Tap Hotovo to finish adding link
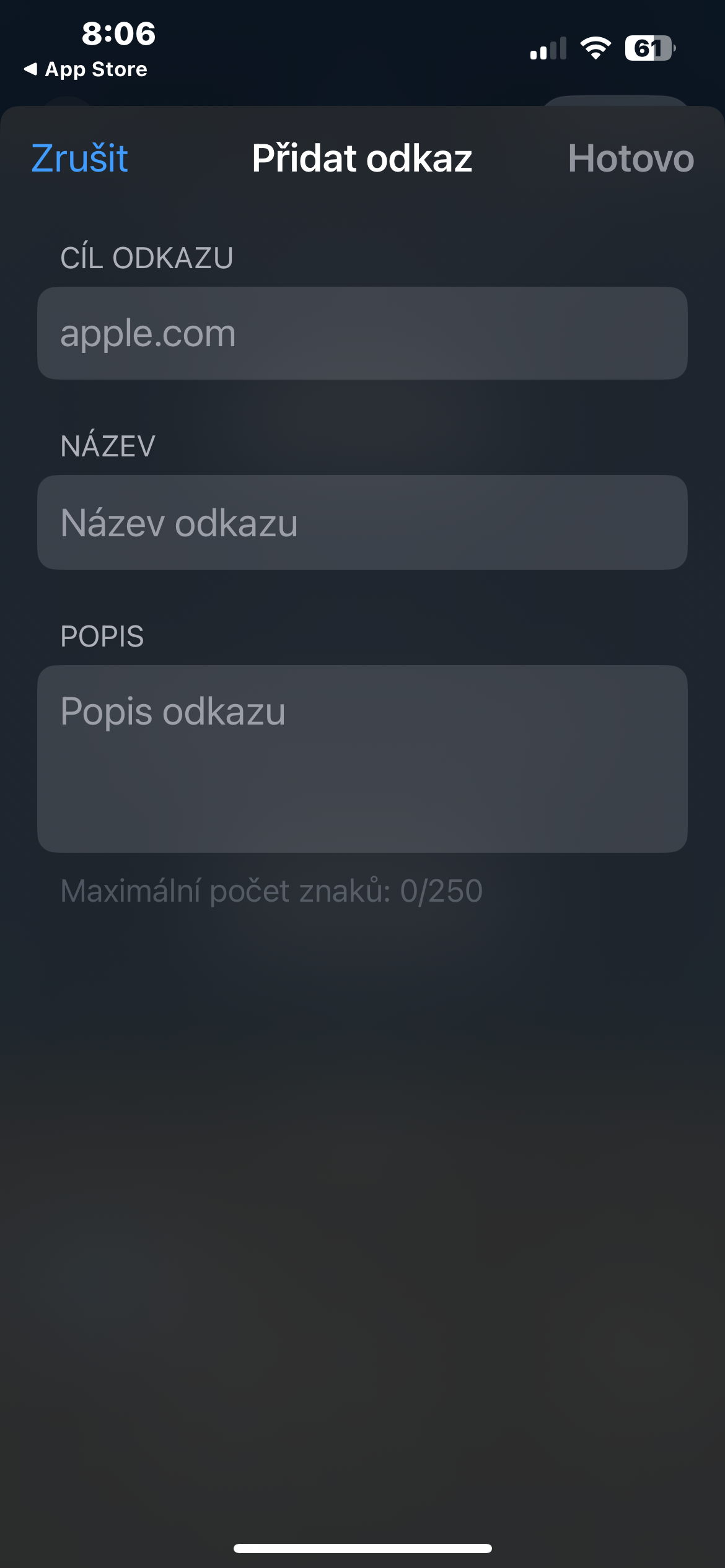Screen dimensions: 725x1568 tap(630, 159)
